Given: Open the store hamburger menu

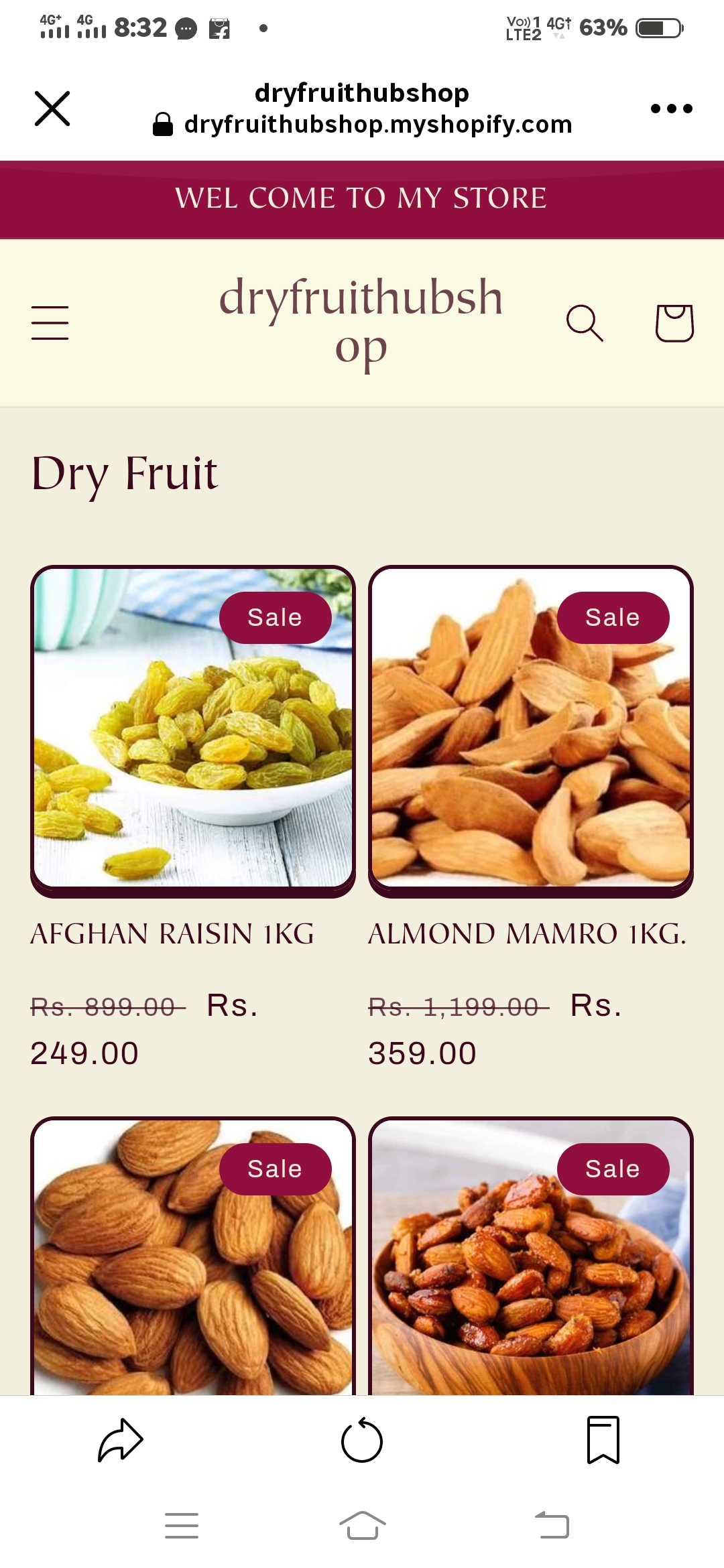Looking at the screenshot, I should pyautogui.click(x=50, y=323).
